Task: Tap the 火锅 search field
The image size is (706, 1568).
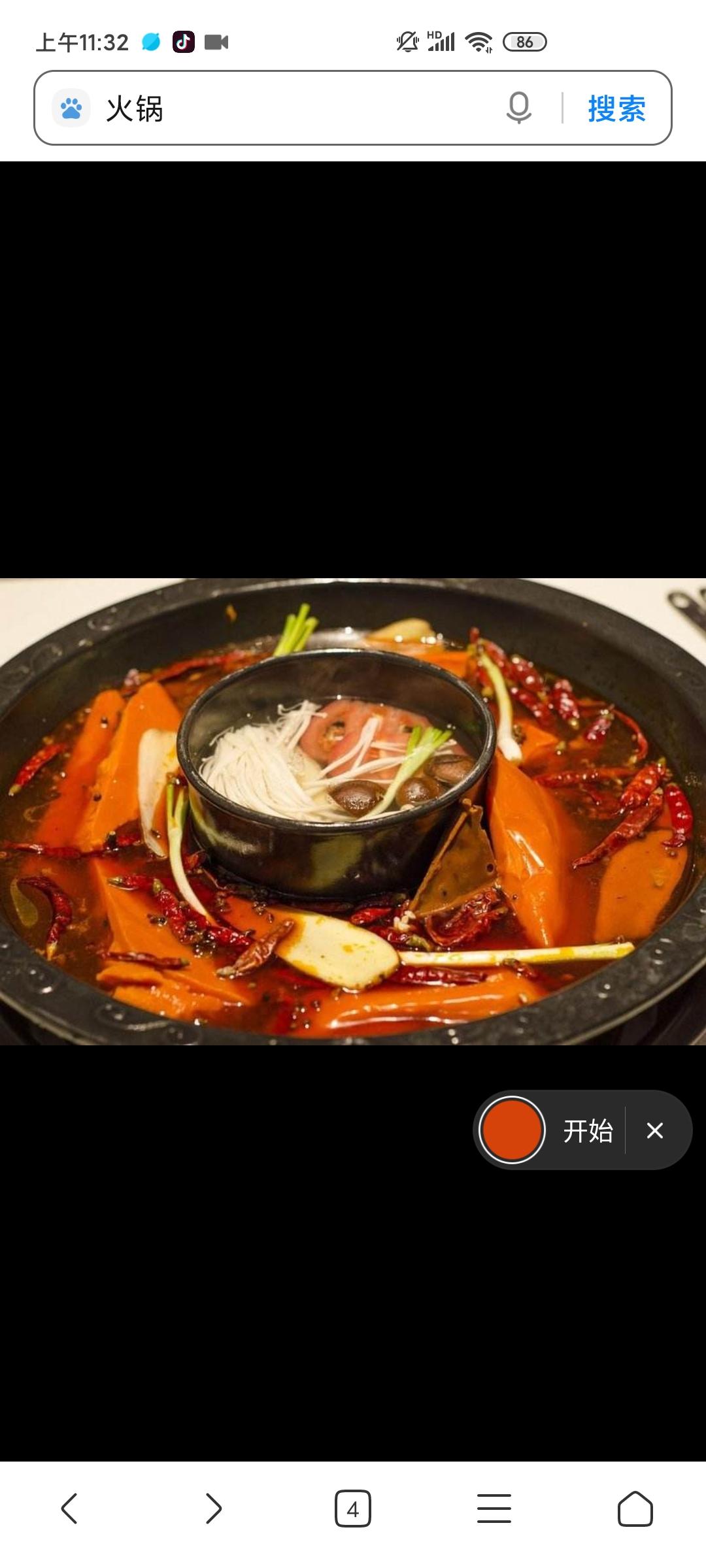Action: 294,108
